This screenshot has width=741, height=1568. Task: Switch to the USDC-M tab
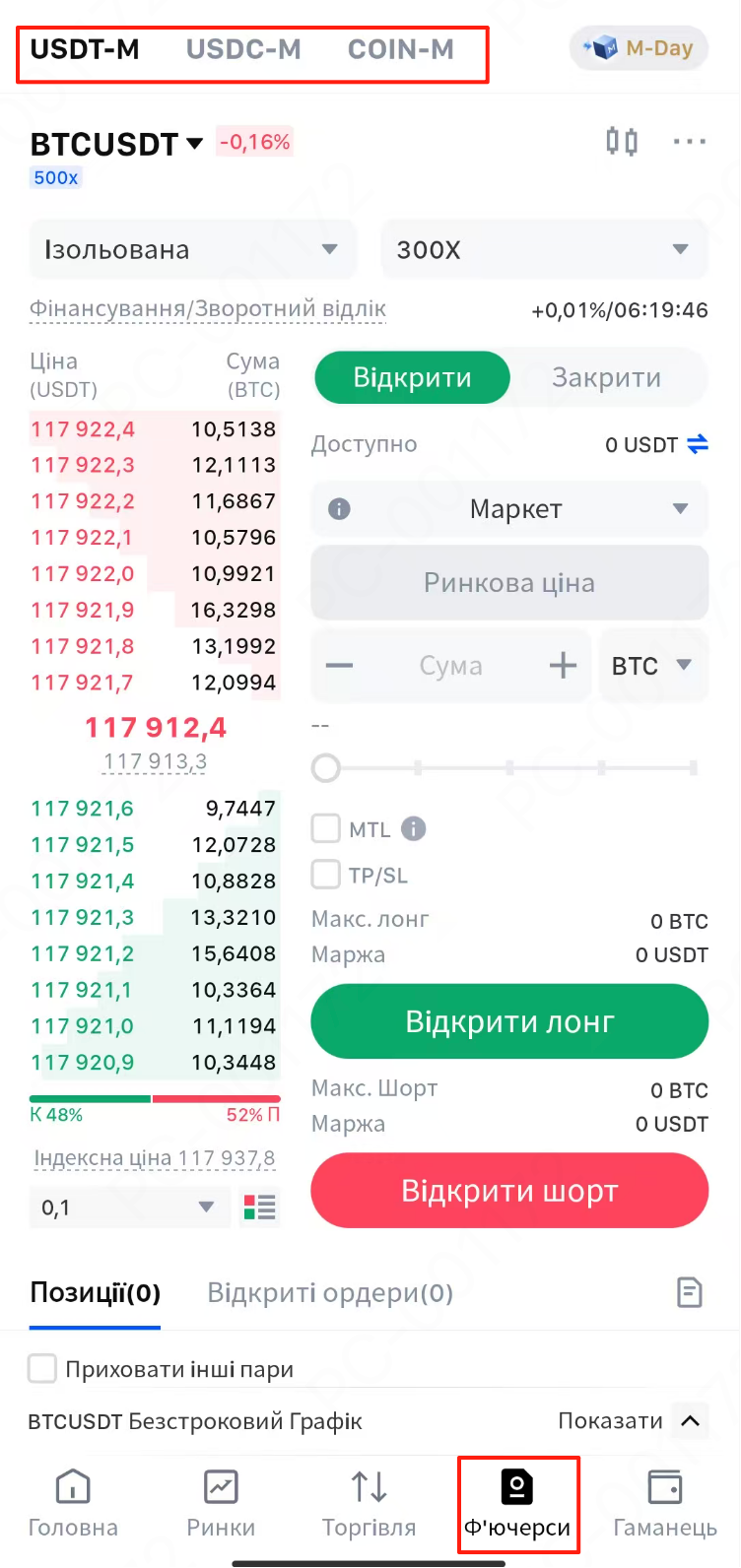[x=243, y=49]
